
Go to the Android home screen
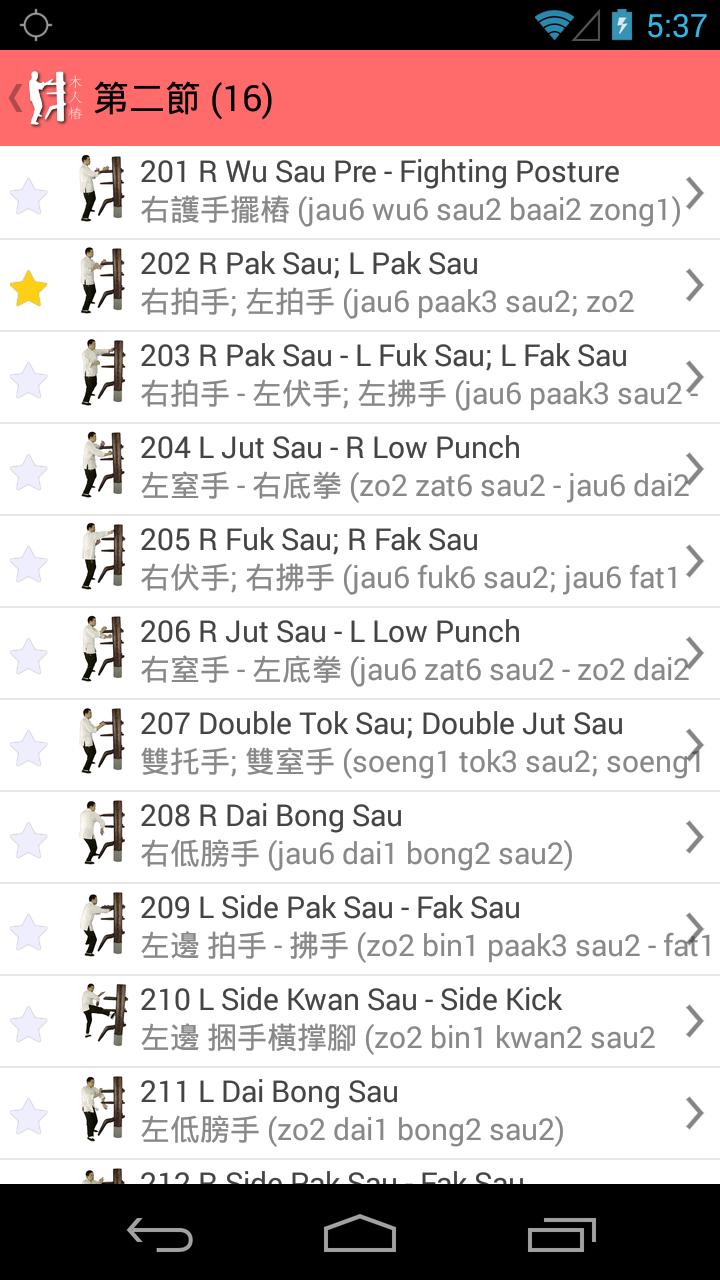[x=360, y=1234]
